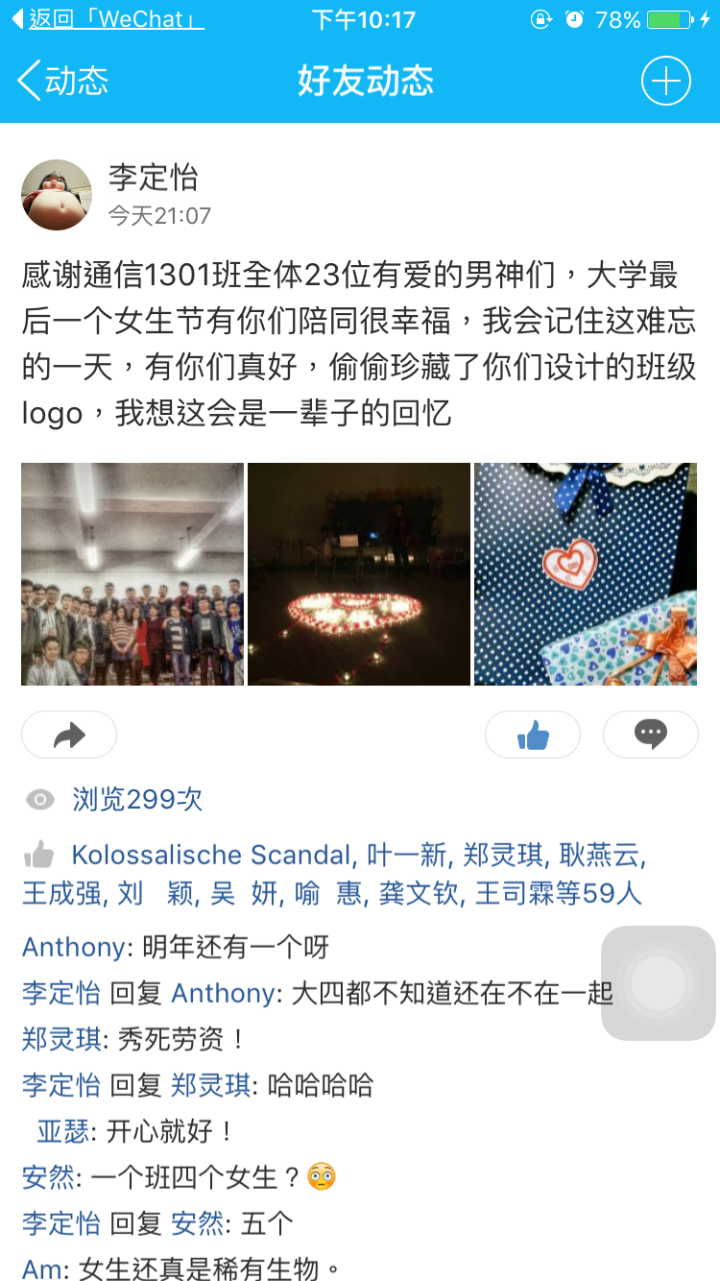View the class group photo

132,574
